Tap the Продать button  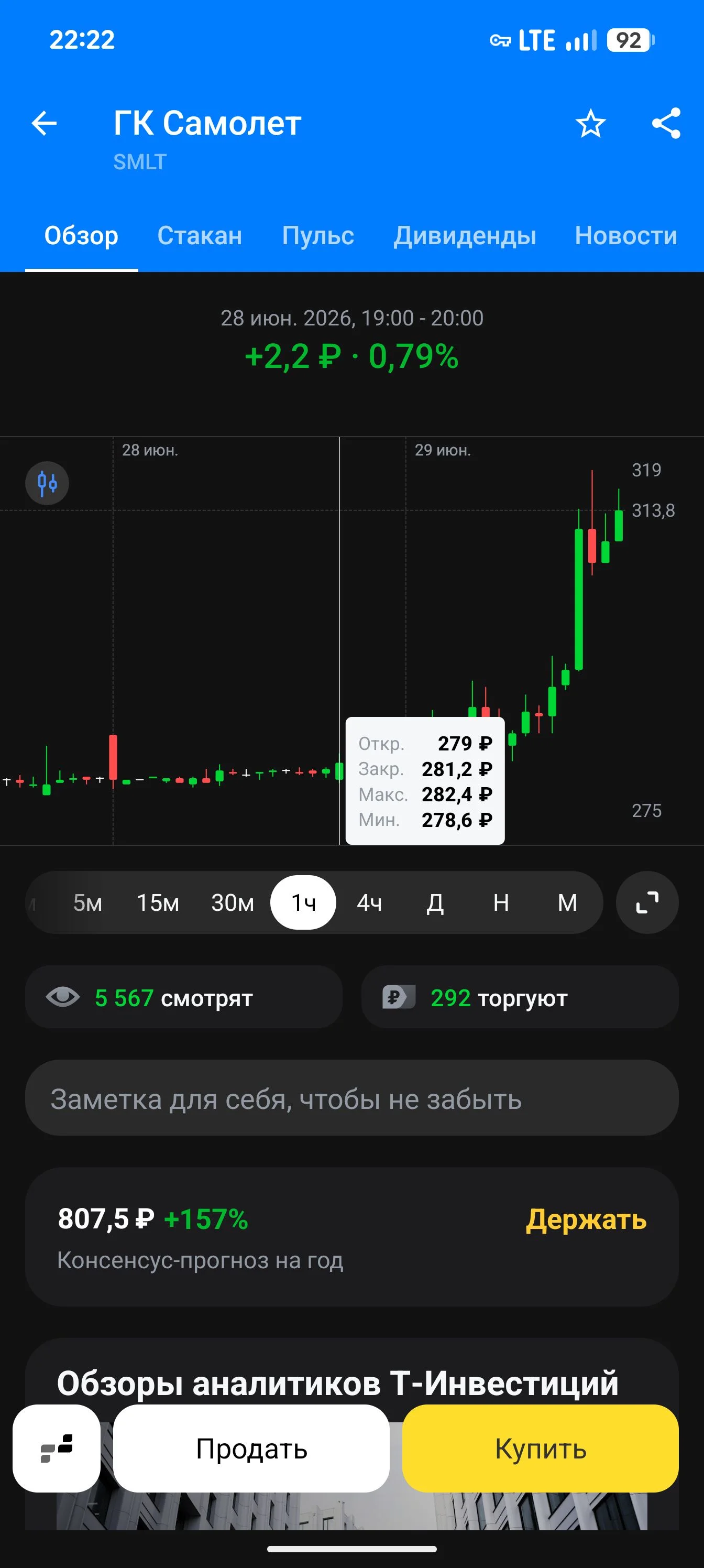[251, 1449]
